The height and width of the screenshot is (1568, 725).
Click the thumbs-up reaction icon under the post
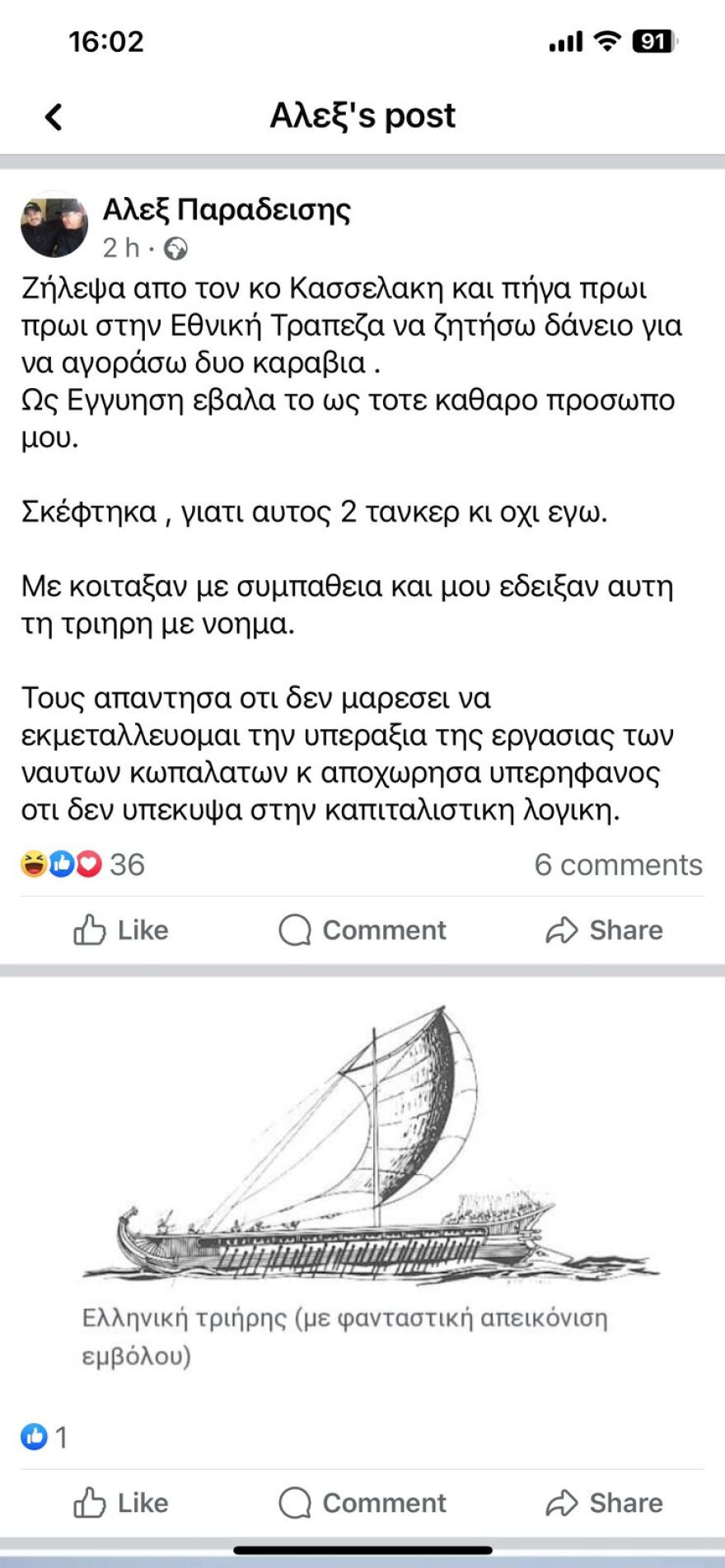coord(61,864)
